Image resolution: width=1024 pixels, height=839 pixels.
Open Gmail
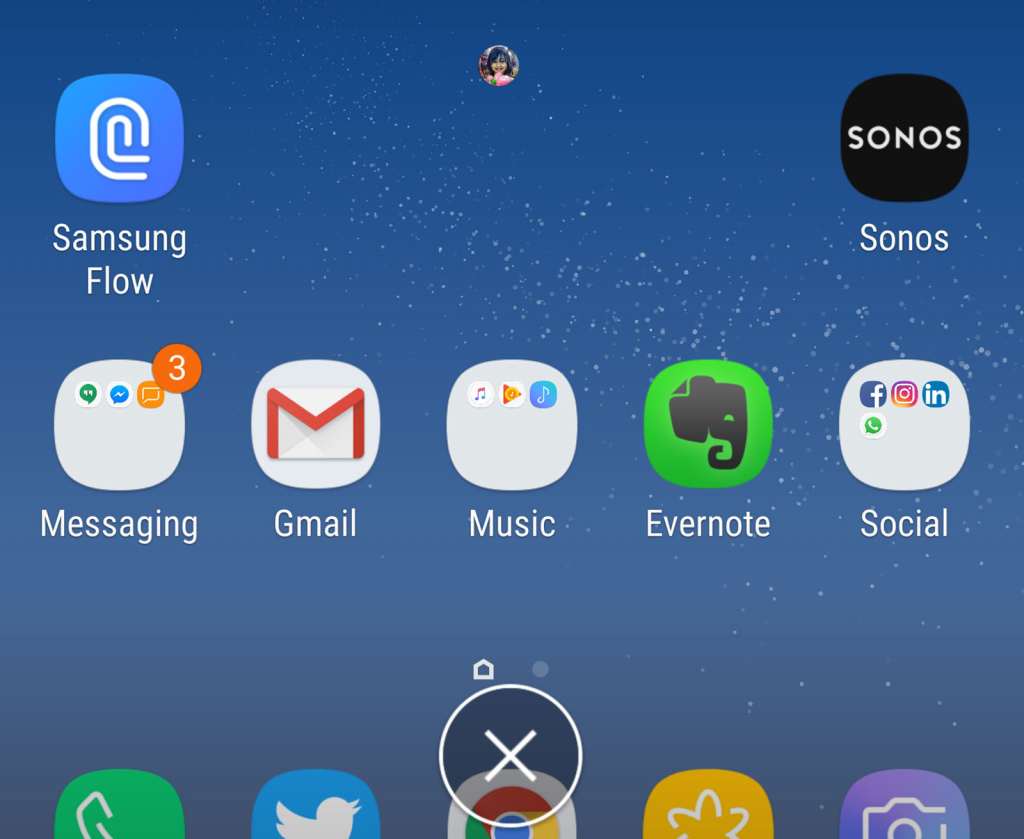tap(315, 425)
